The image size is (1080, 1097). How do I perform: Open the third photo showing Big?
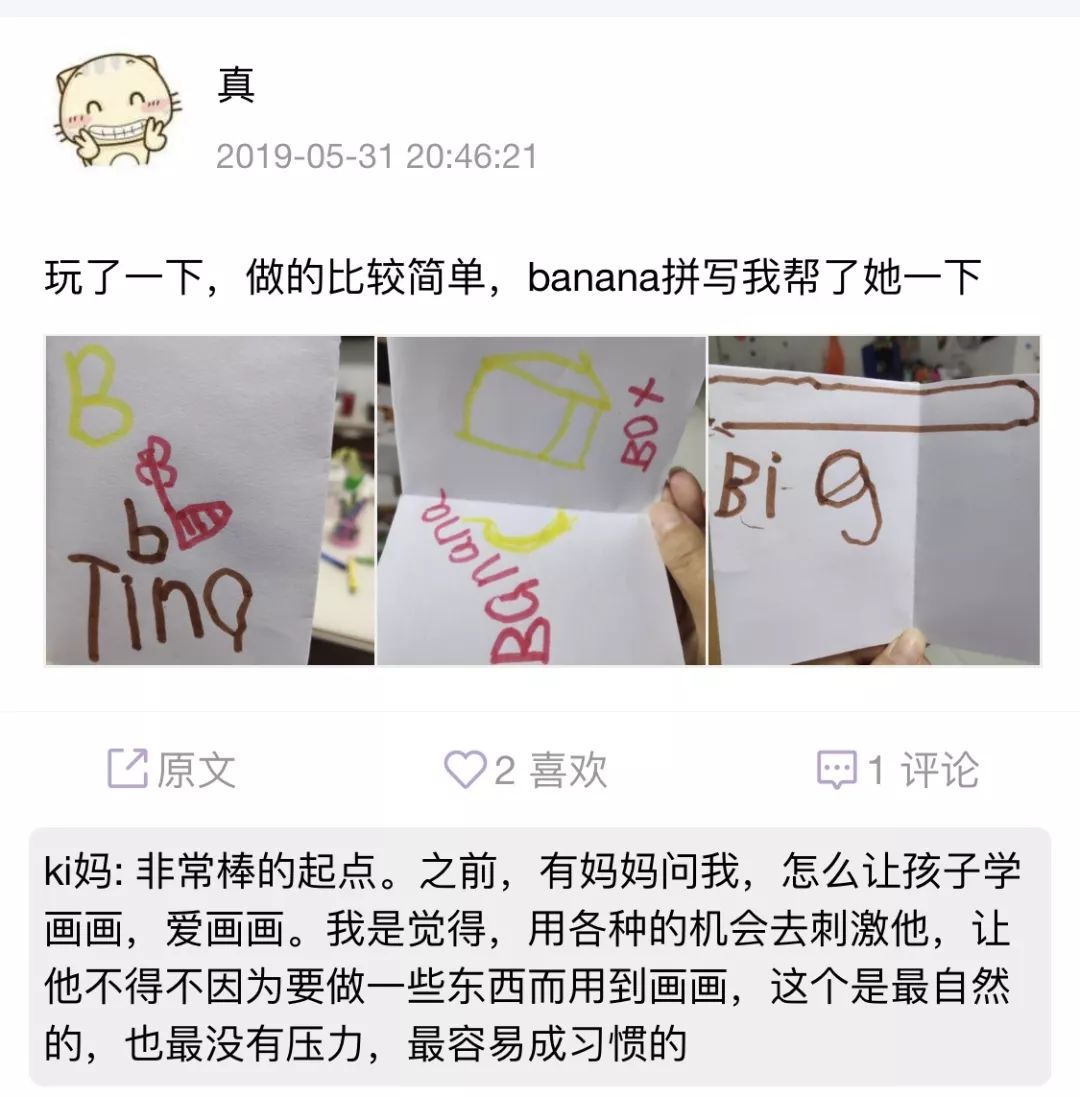(x=874, y=500)
